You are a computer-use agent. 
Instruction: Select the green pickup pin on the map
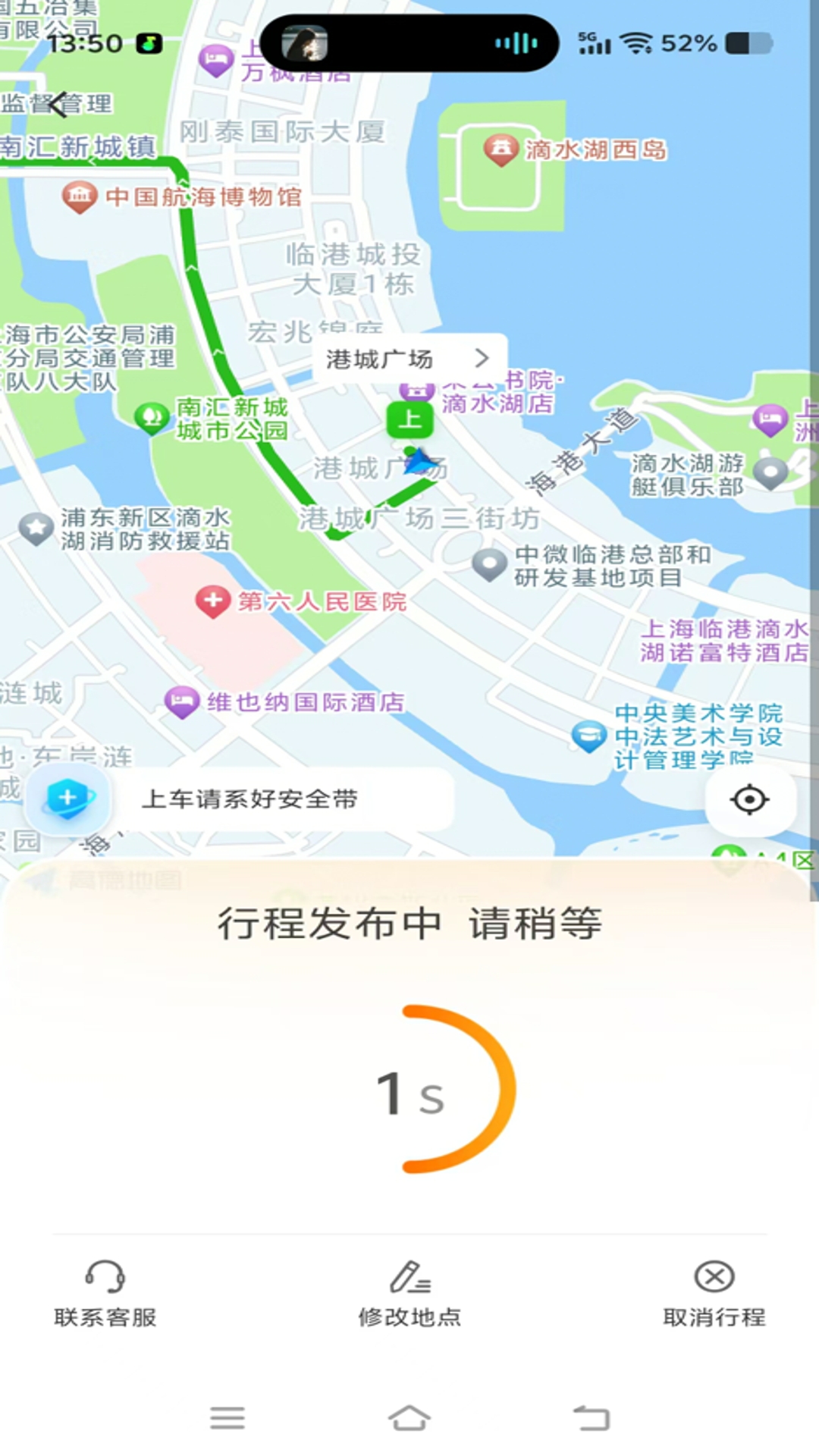pos(409,419)
